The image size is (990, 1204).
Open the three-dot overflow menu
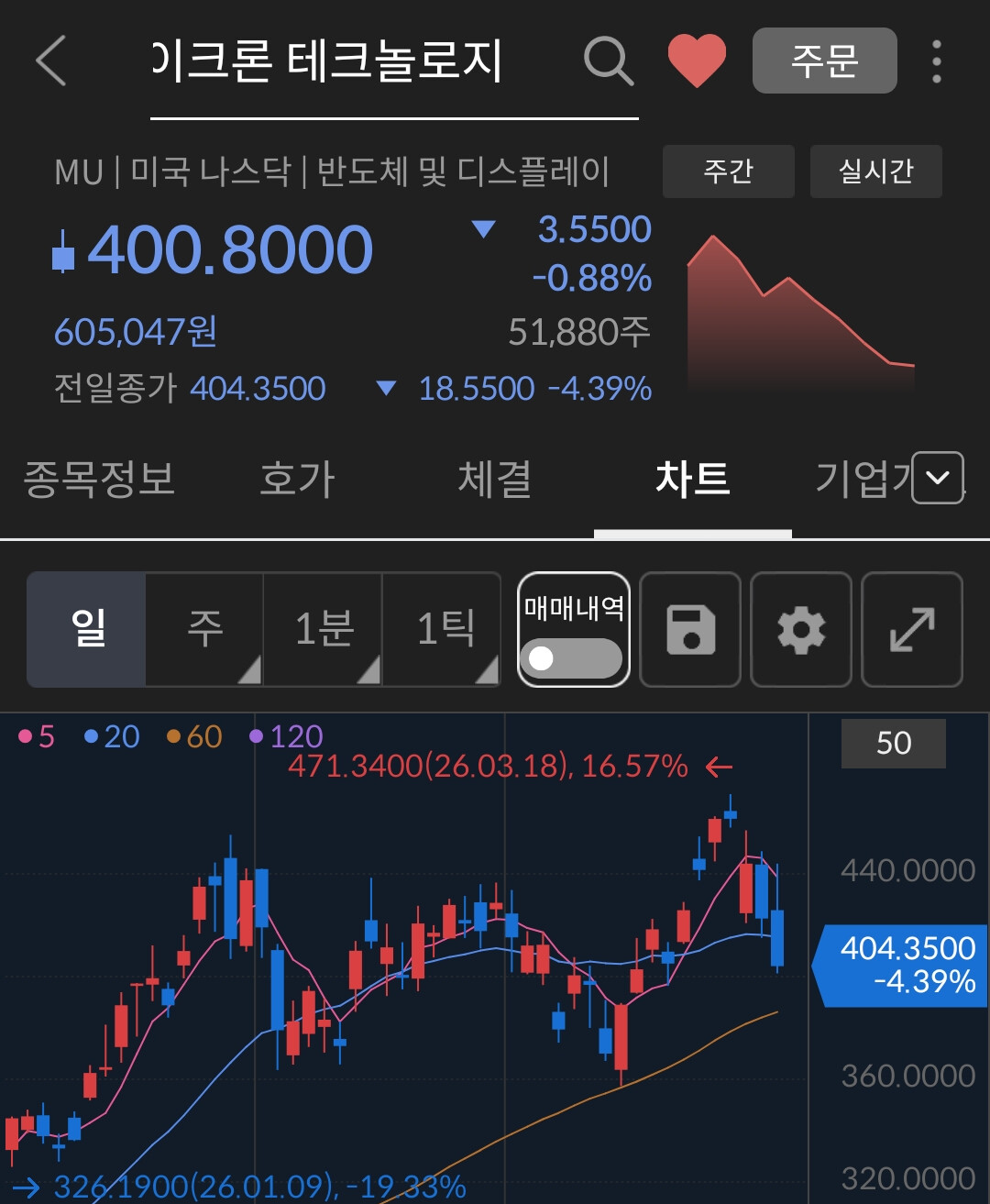(936, 61)
